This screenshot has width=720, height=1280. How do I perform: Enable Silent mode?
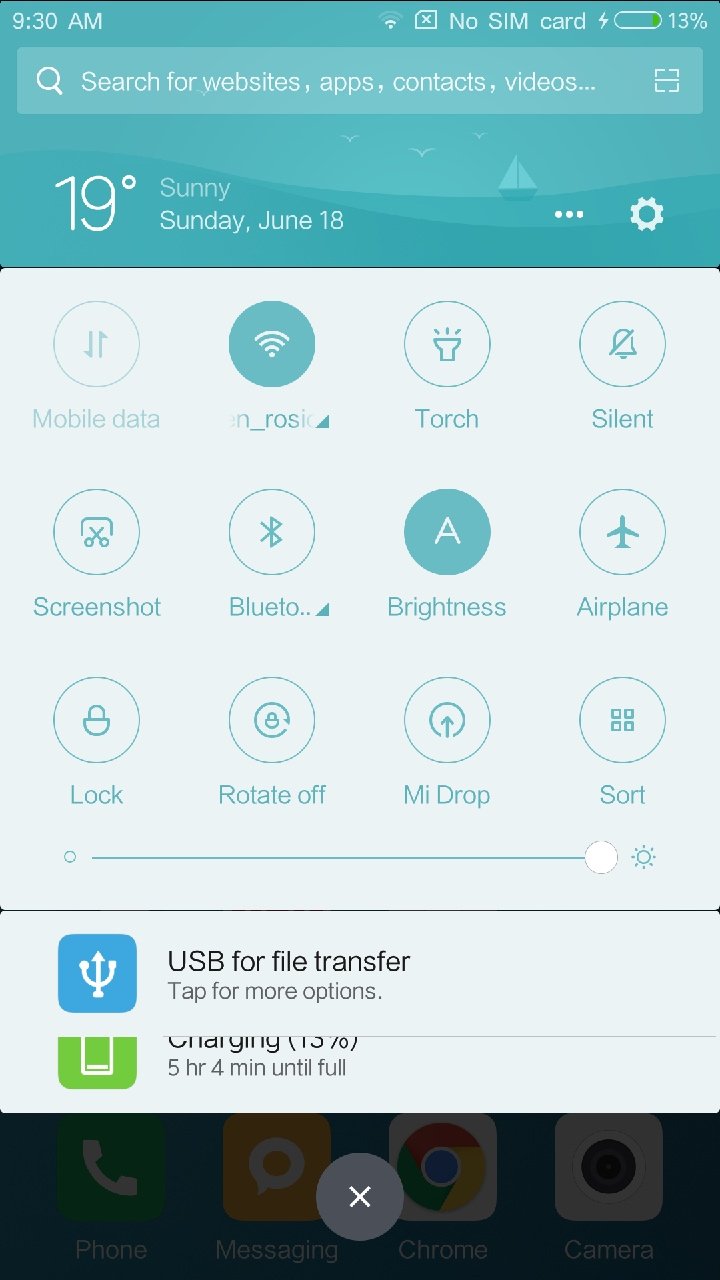pos(622,344)
